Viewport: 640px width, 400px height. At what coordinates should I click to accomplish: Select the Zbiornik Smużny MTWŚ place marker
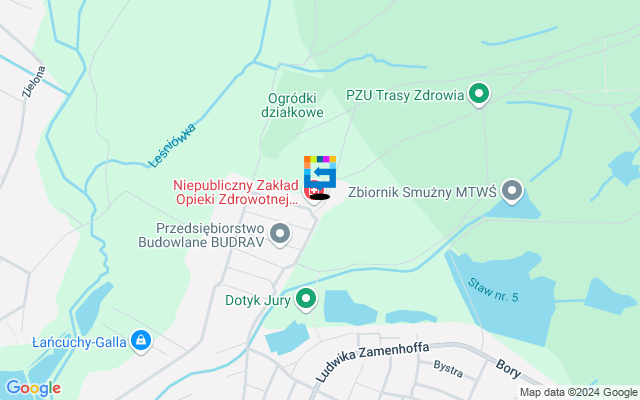tap(512, 189)
